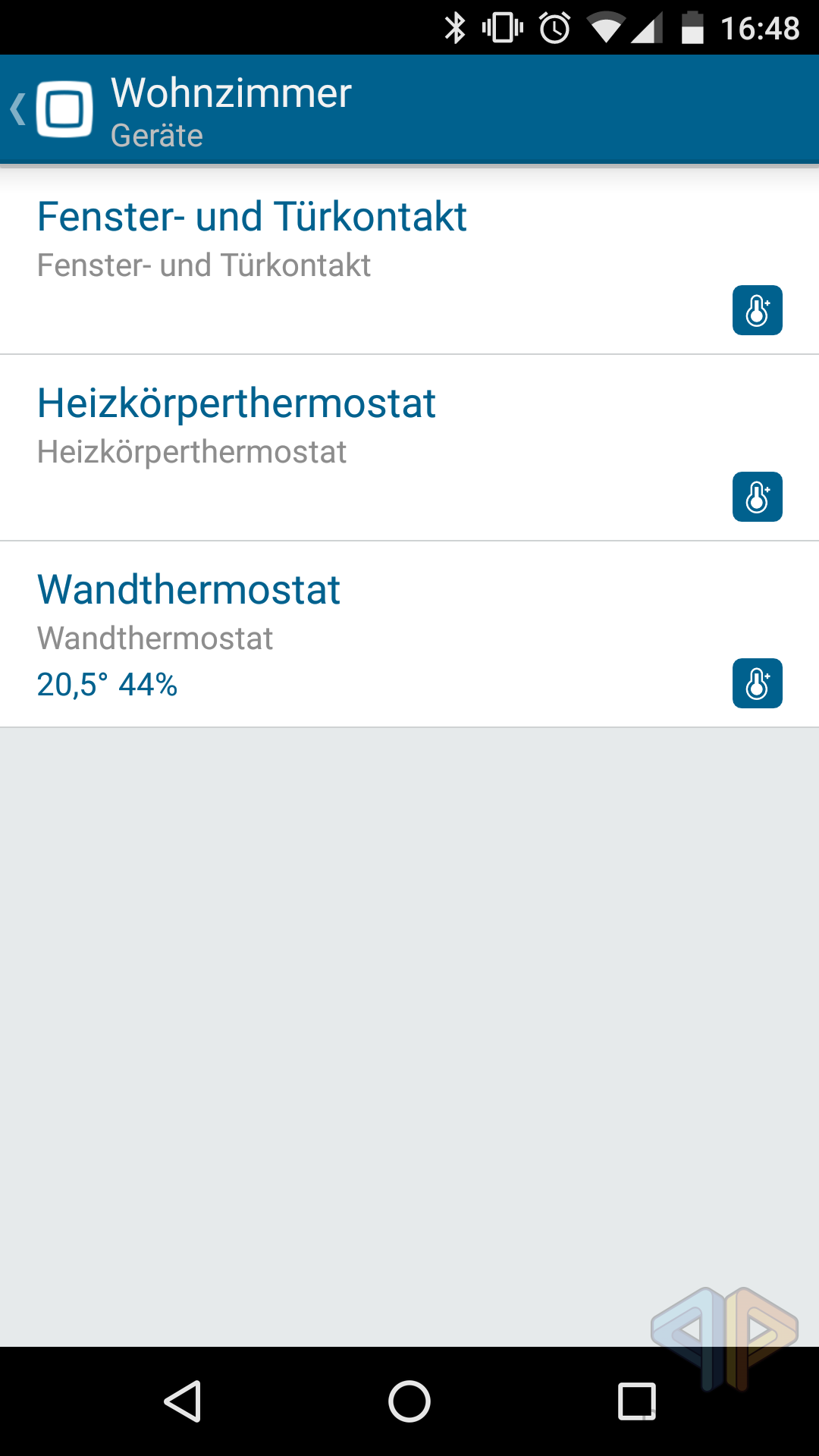Open the Wandthermostat device row
The image size is (819, 1456).
[x=409, y=634]
